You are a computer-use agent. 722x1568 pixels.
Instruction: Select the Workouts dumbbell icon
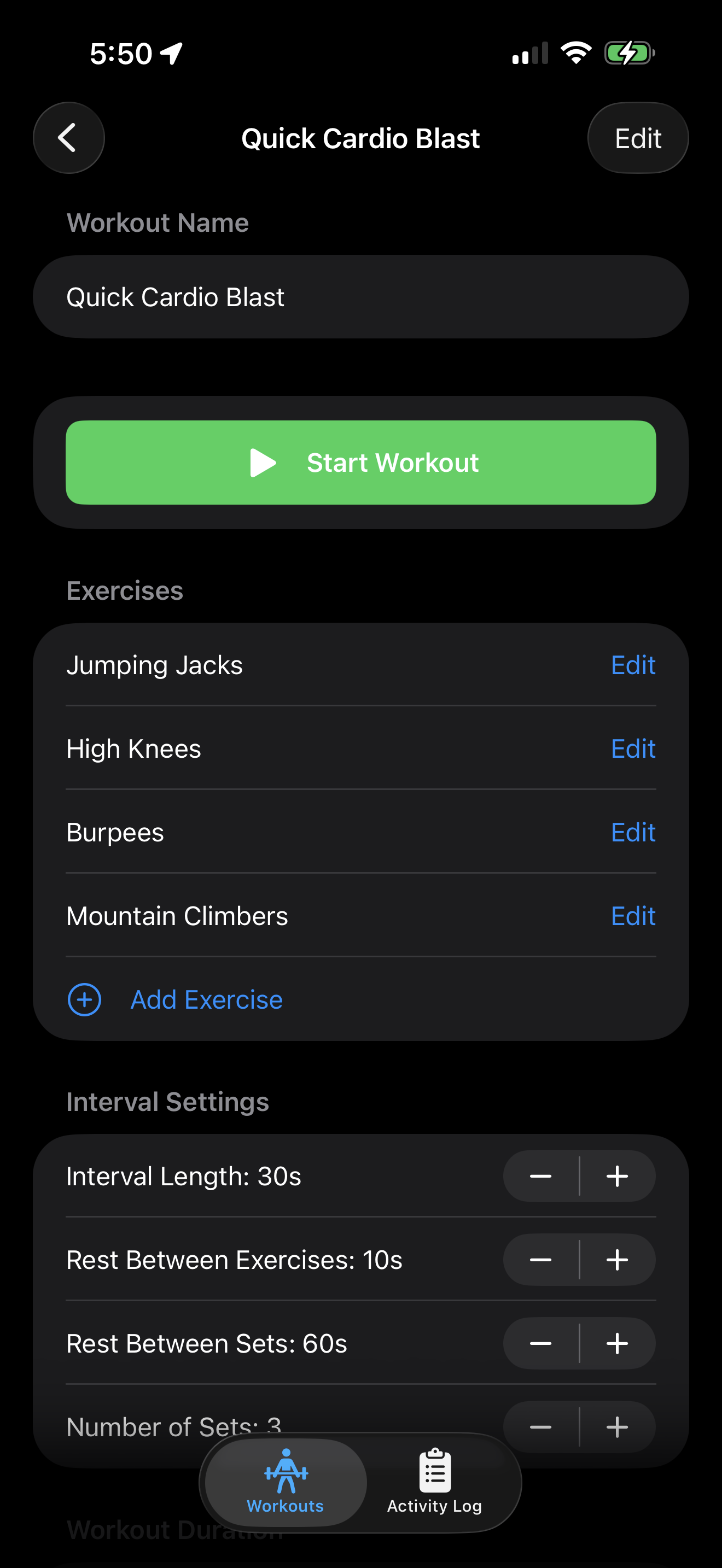285,1470
